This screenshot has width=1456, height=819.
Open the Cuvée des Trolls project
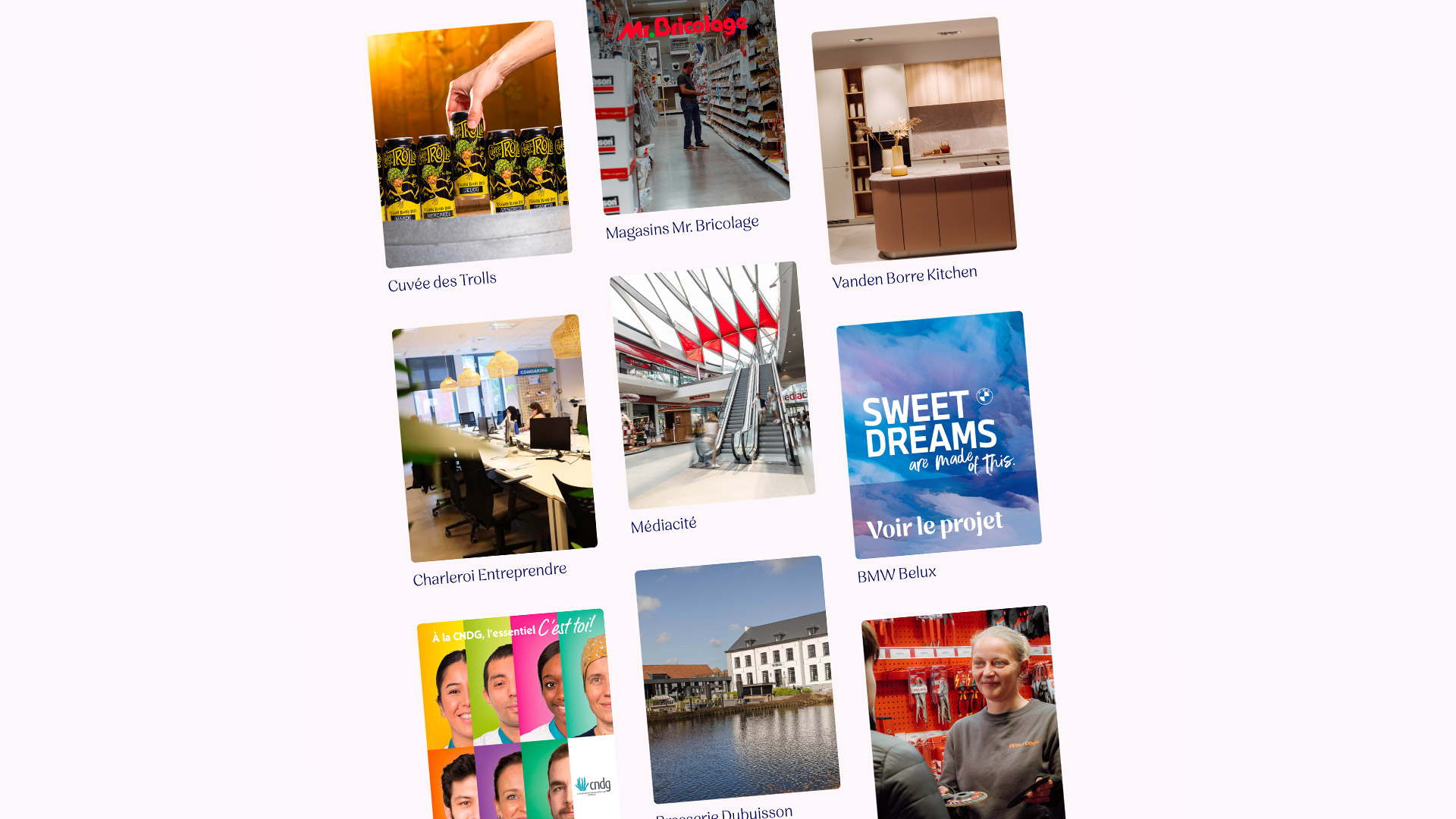pyautogui.click(x=469, y=144)
